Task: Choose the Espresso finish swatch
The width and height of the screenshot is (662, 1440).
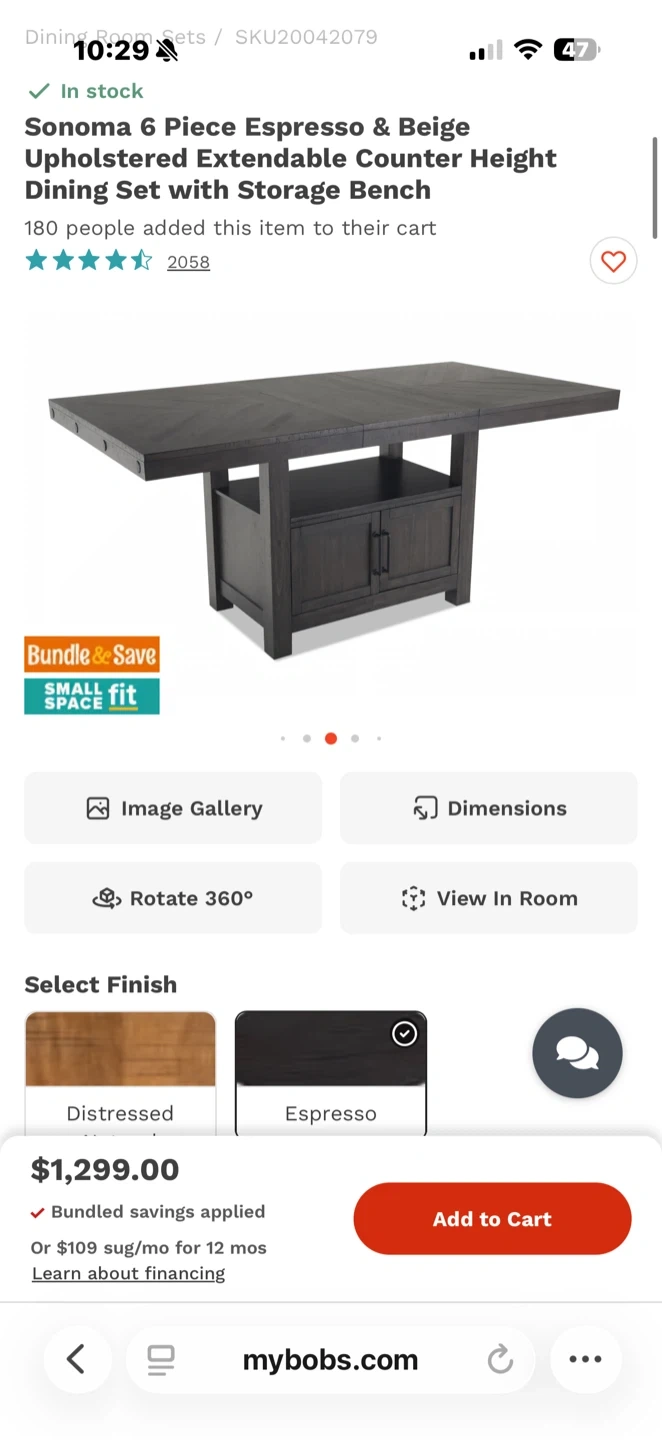Action: coord(330,1072)
